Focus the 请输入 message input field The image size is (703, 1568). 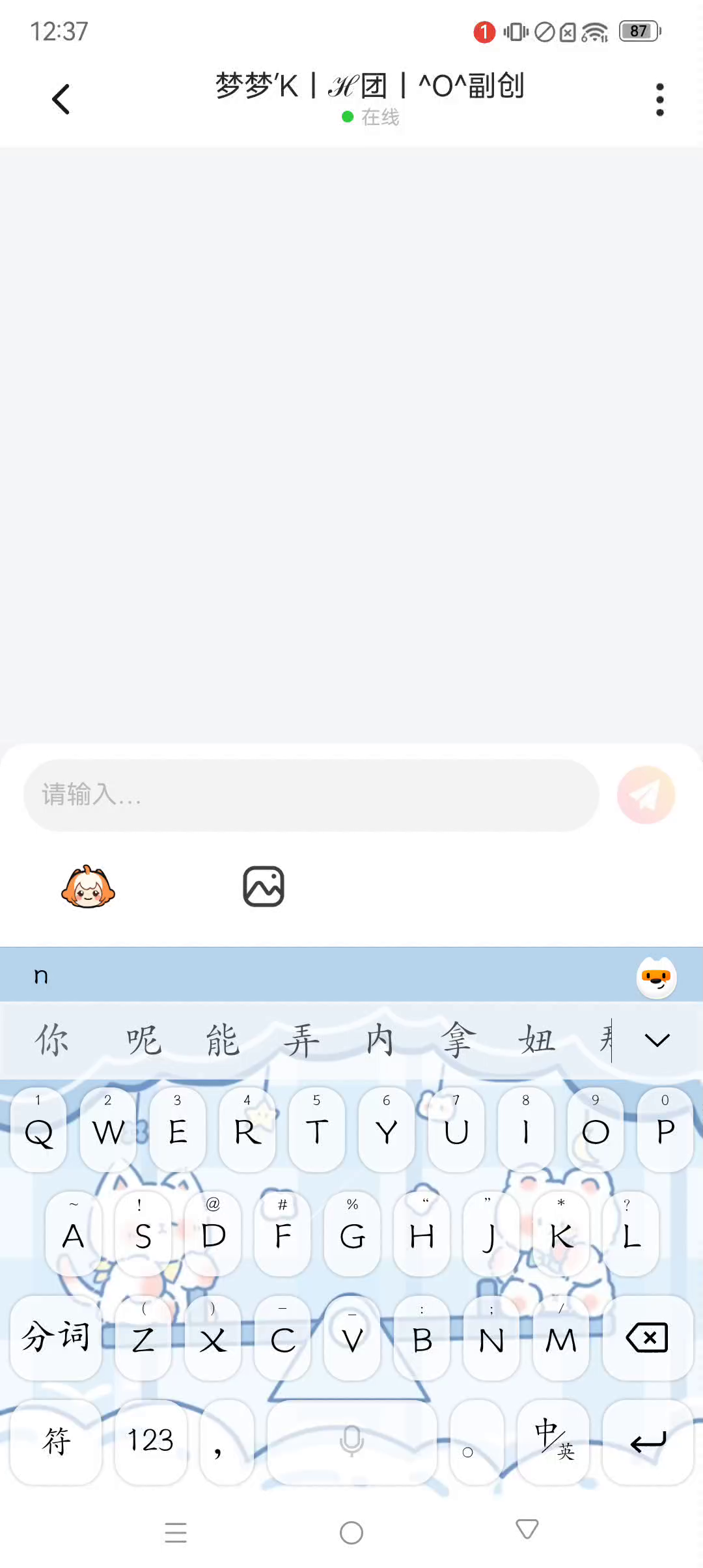coord(311,794)
